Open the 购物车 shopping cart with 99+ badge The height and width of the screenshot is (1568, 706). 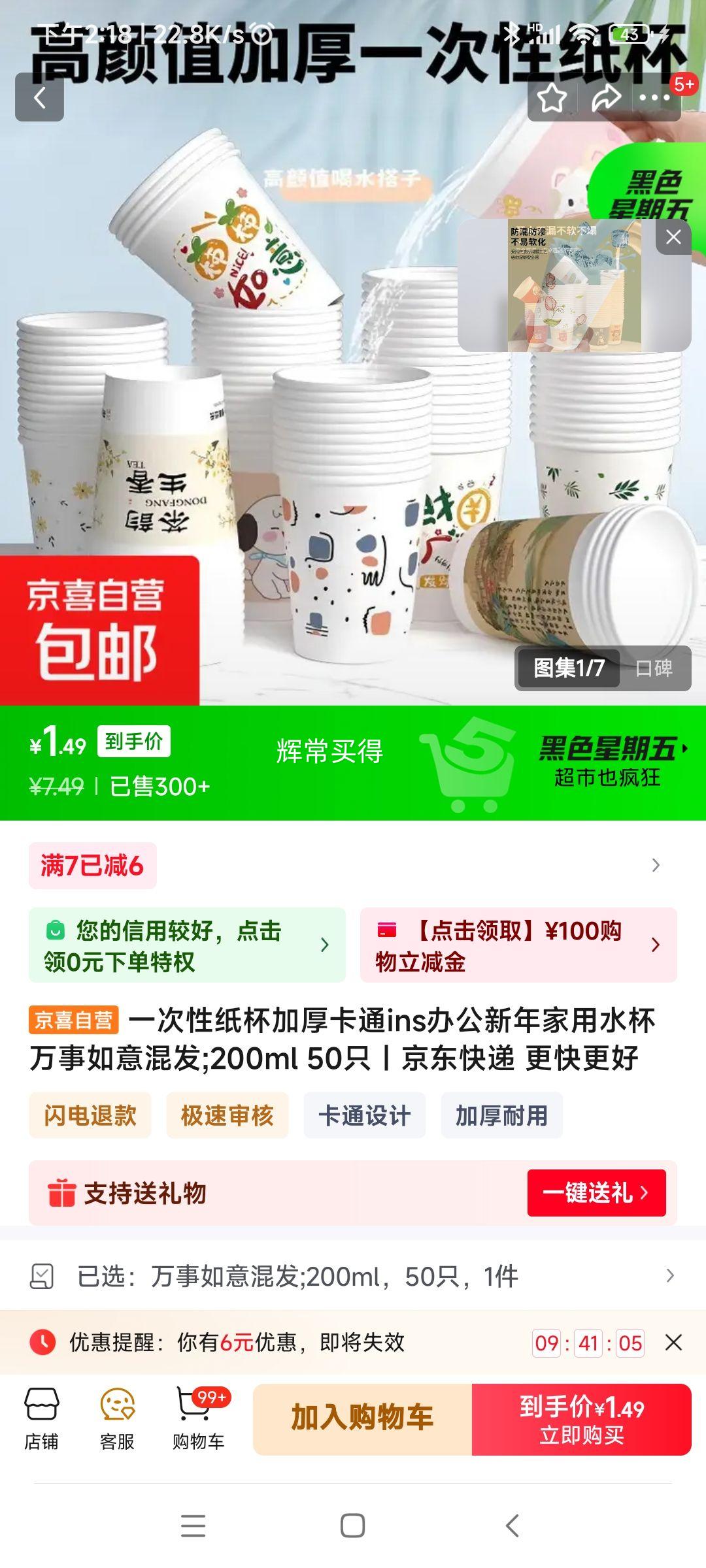coord(193,1416)
